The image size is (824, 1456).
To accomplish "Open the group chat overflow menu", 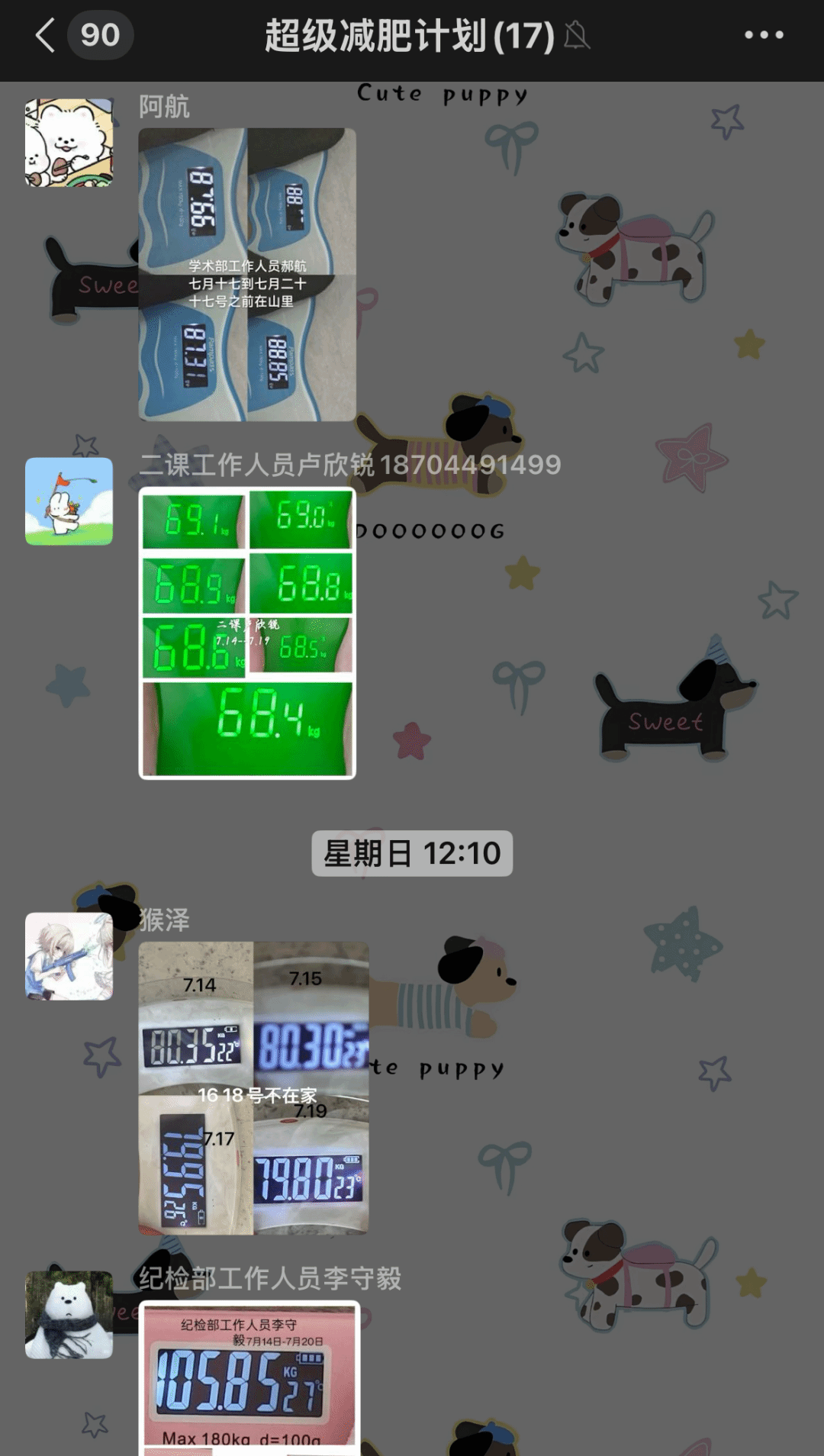I will (x=764, y=35).
